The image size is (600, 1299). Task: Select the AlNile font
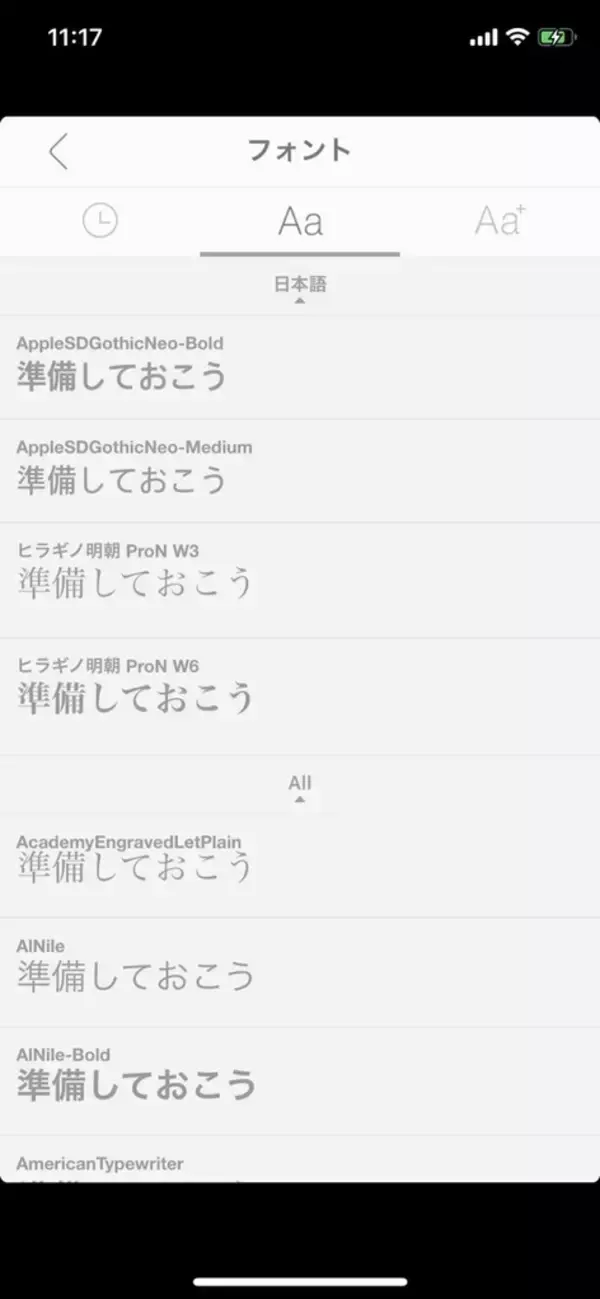click(300, 970)
